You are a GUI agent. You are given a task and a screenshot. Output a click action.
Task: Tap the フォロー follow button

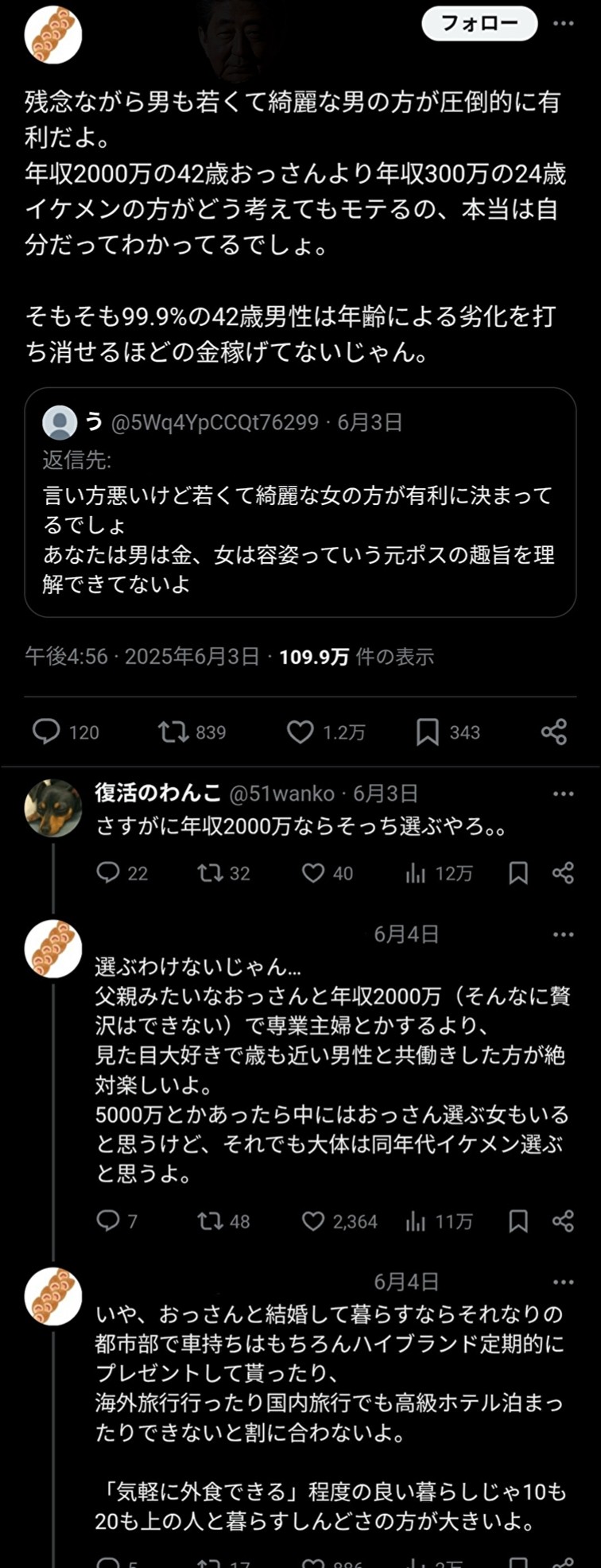coord(479,24)
